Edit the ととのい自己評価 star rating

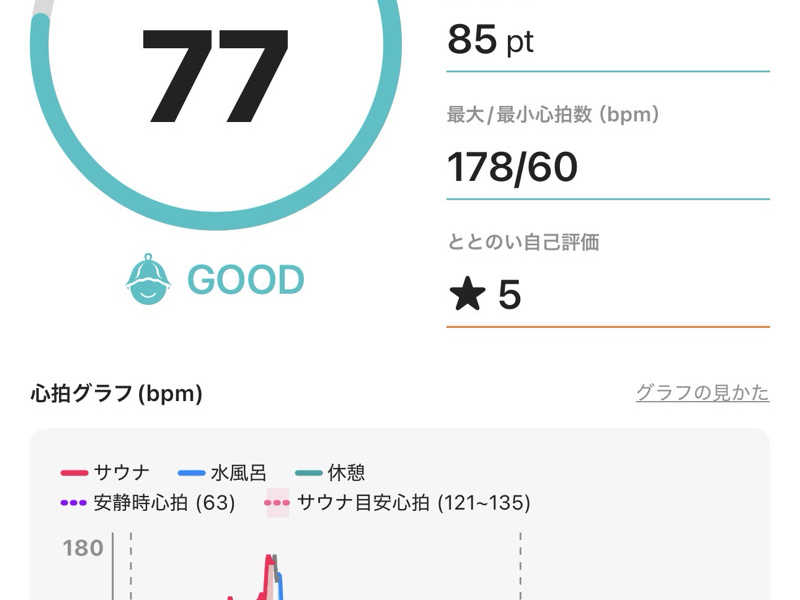tap(606, 296)
